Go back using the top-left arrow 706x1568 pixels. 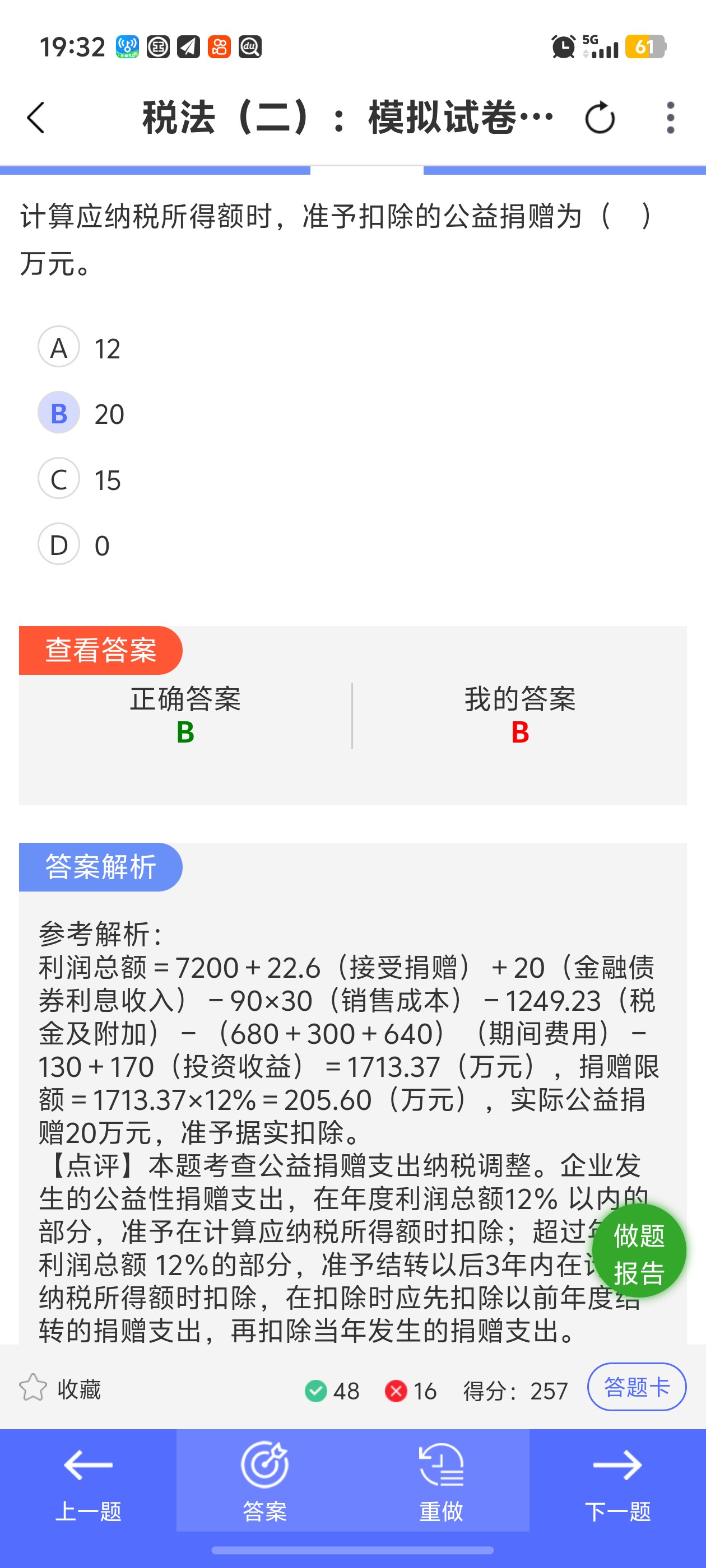point(36,118)
